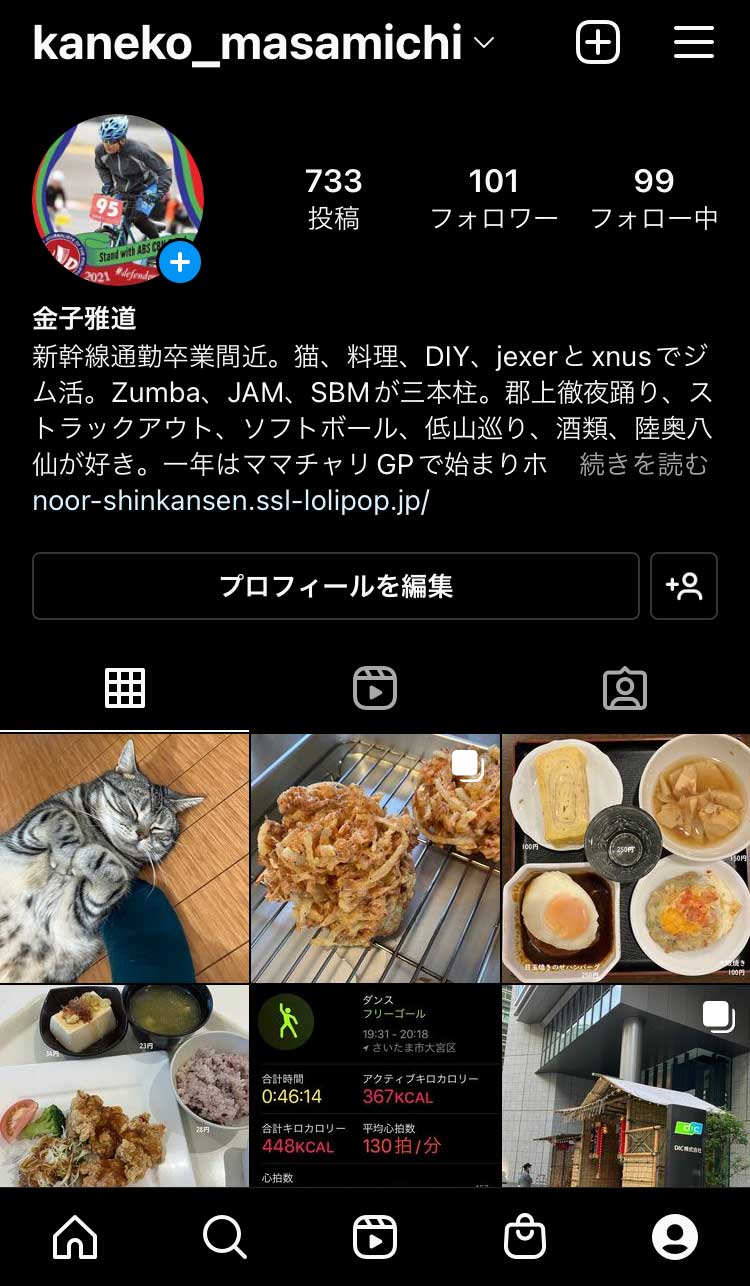Open the shop bag tab
Image resolution: width=750 pixels, height=1286 pixels.
click(x=525, y=1237)
